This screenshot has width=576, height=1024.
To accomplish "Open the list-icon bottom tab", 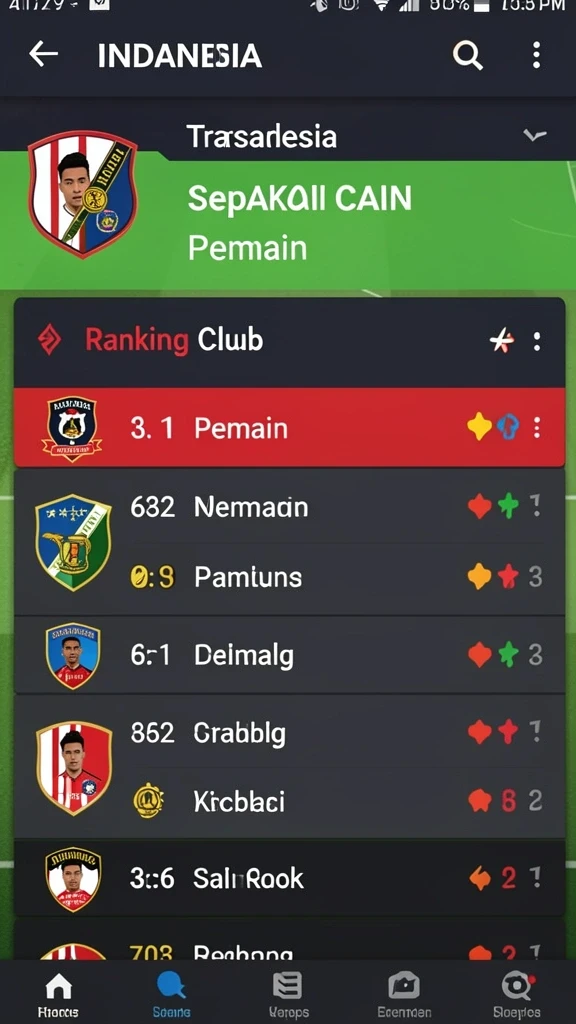I will 288,995.
